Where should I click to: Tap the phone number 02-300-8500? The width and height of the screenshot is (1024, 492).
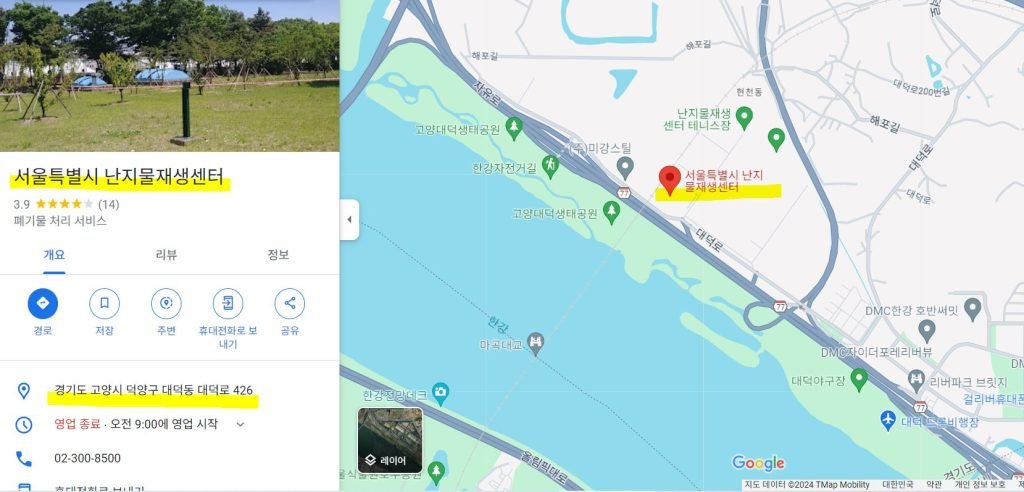point(88,459)
